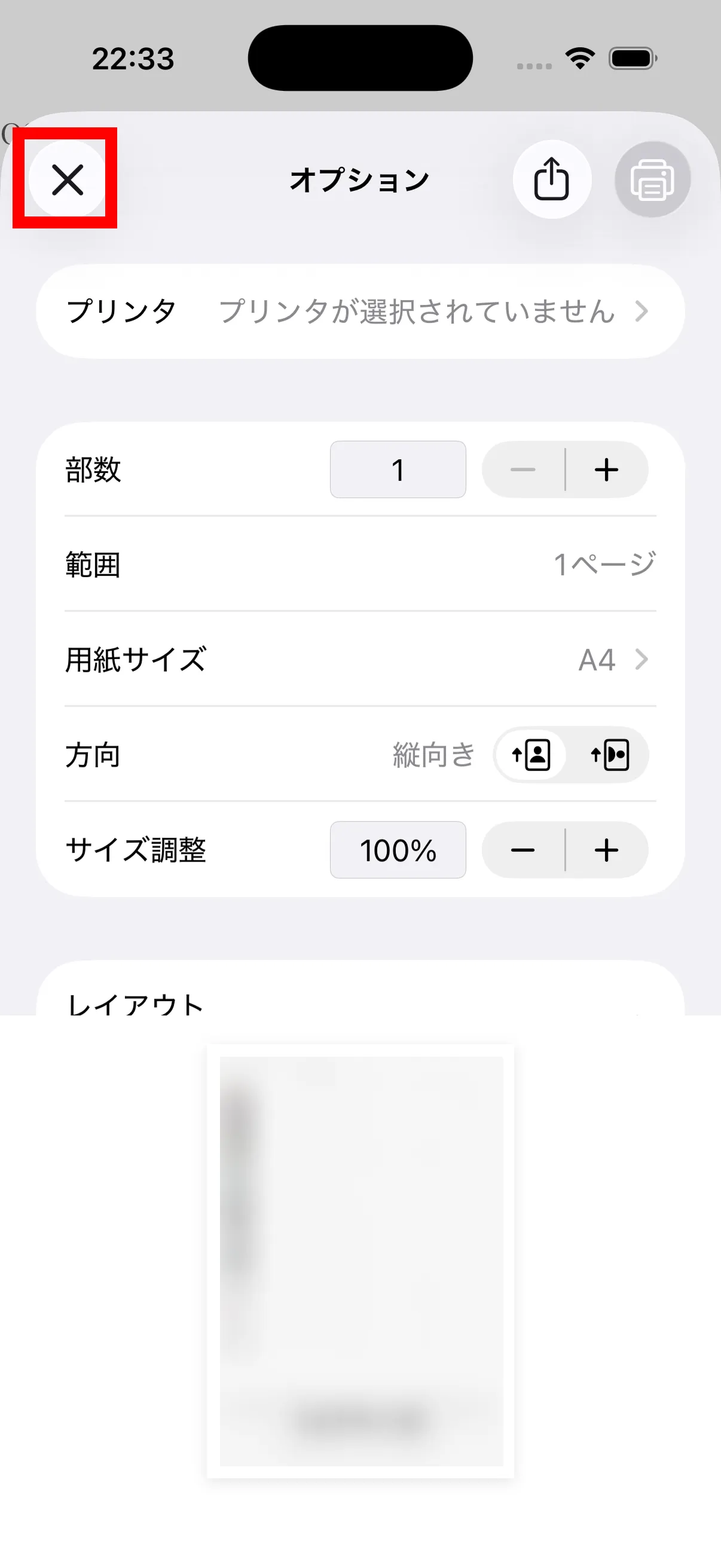Open the share sheet icon

click(551, 179)
